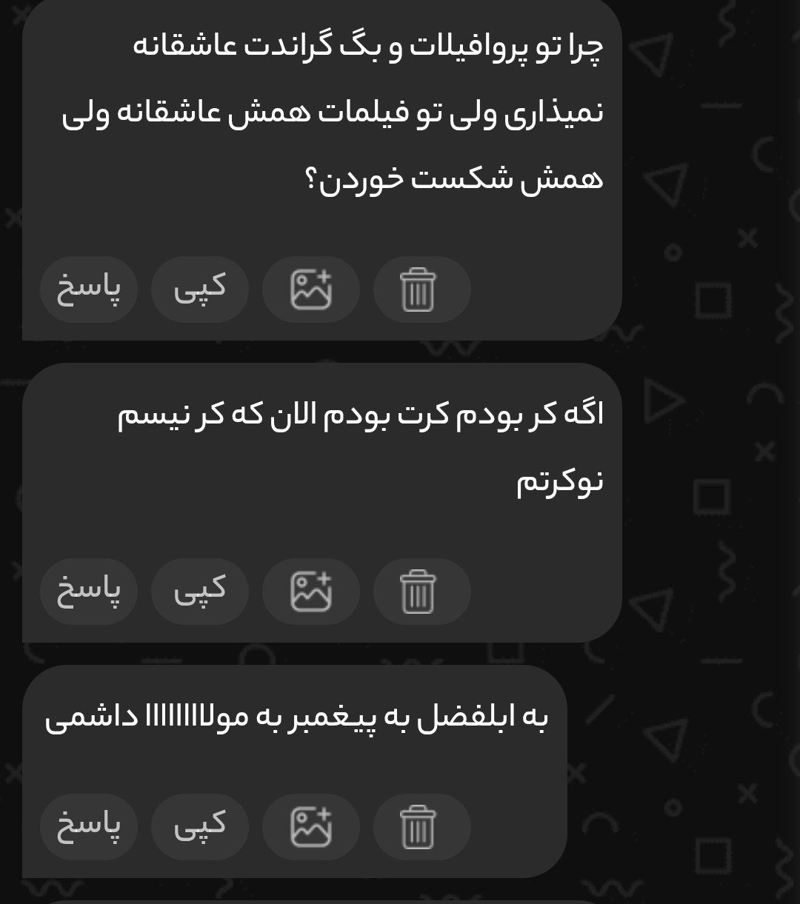Tap image icon under the عاشقانه profile message

(311, 290)
